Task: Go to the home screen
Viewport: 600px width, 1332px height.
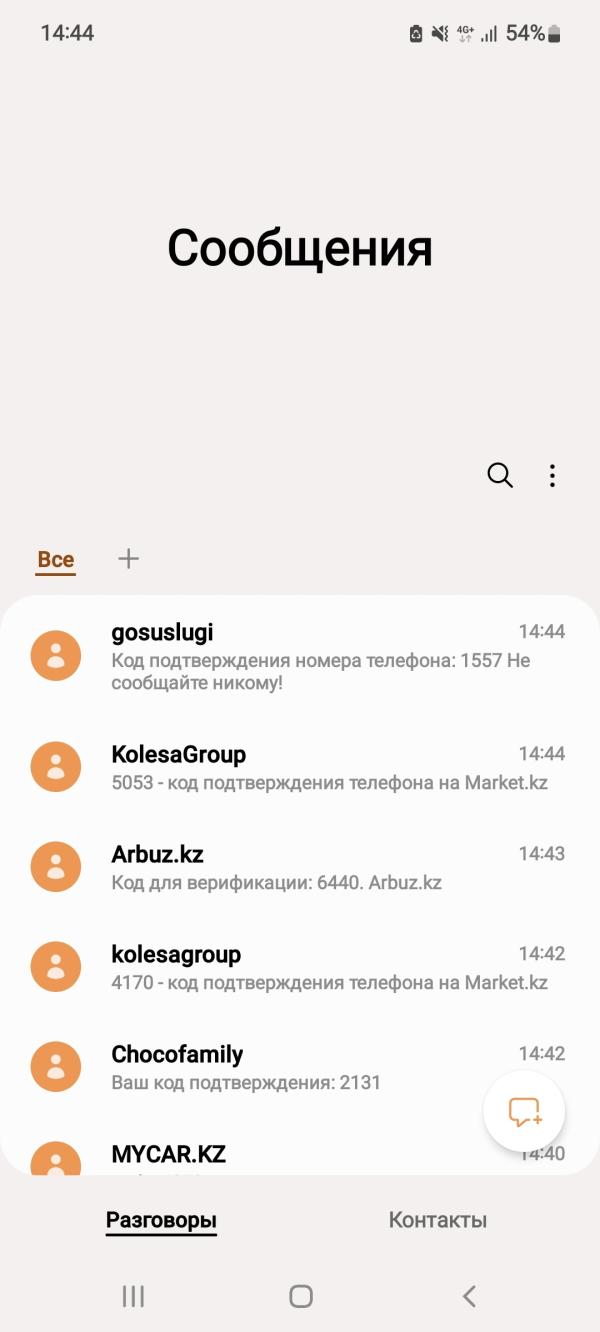Action: (300, 1297)
